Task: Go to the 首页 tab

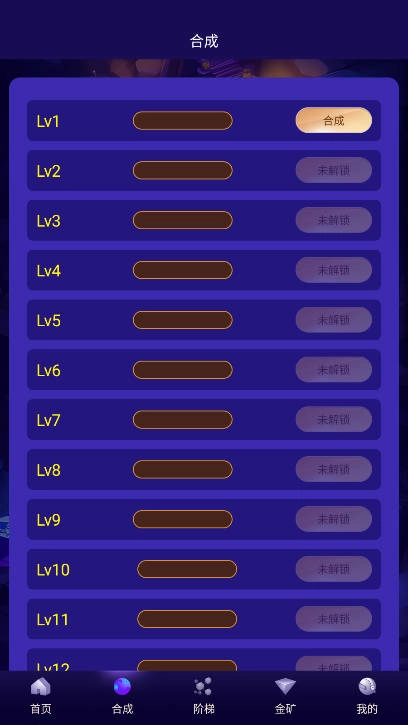Action: point(41,696)
